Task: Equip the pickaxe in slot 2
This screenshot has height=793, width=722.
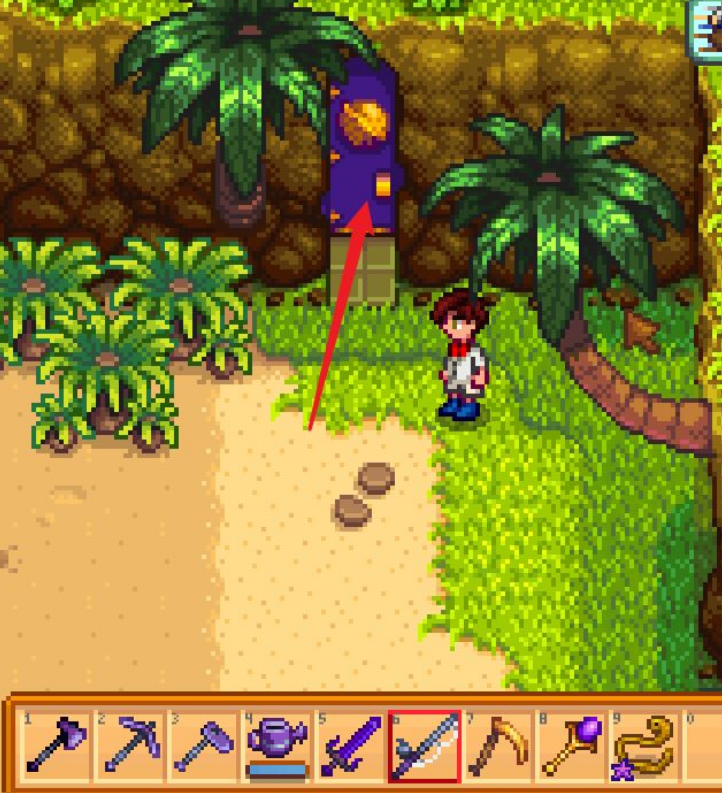Action: 131,745
